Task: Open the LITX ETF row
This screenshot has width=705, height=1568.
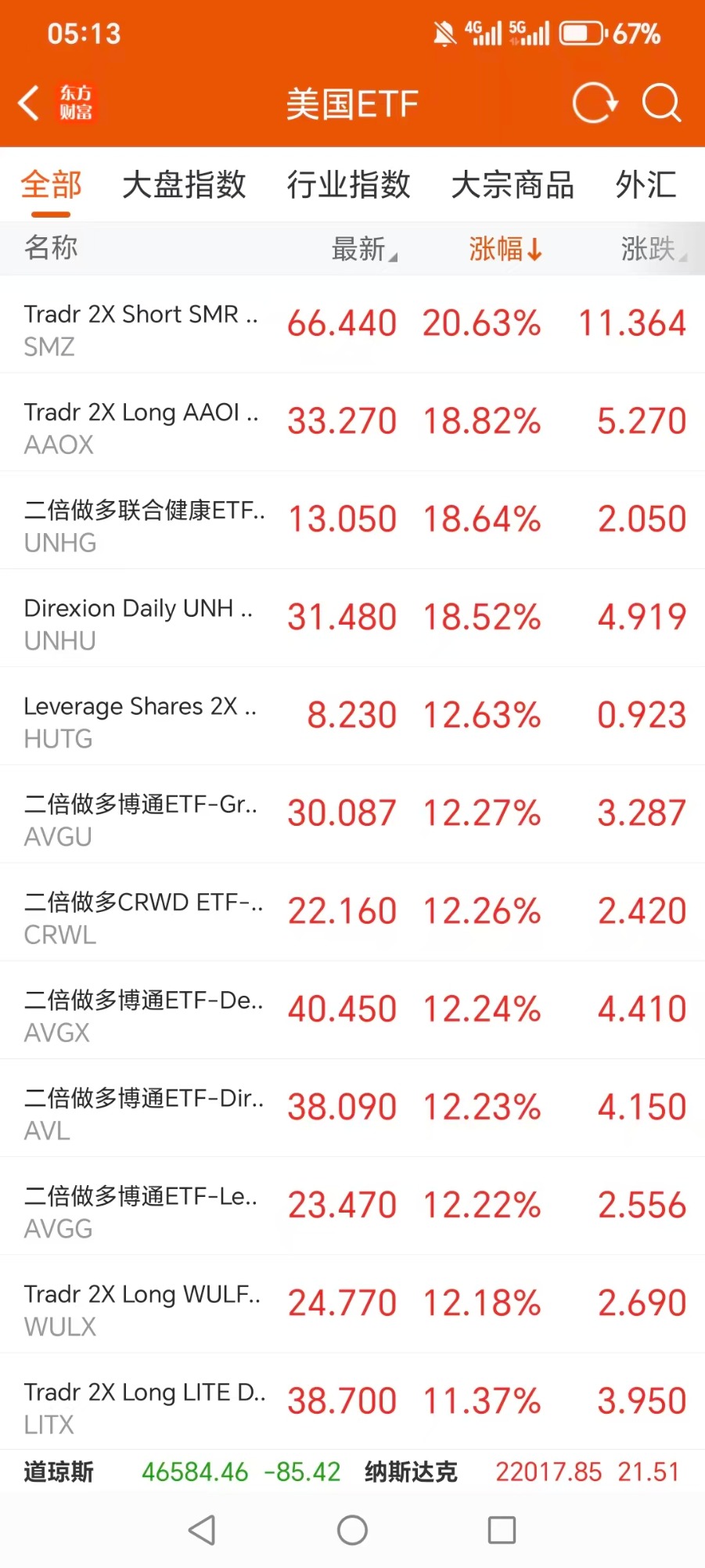Action: 352,1401
